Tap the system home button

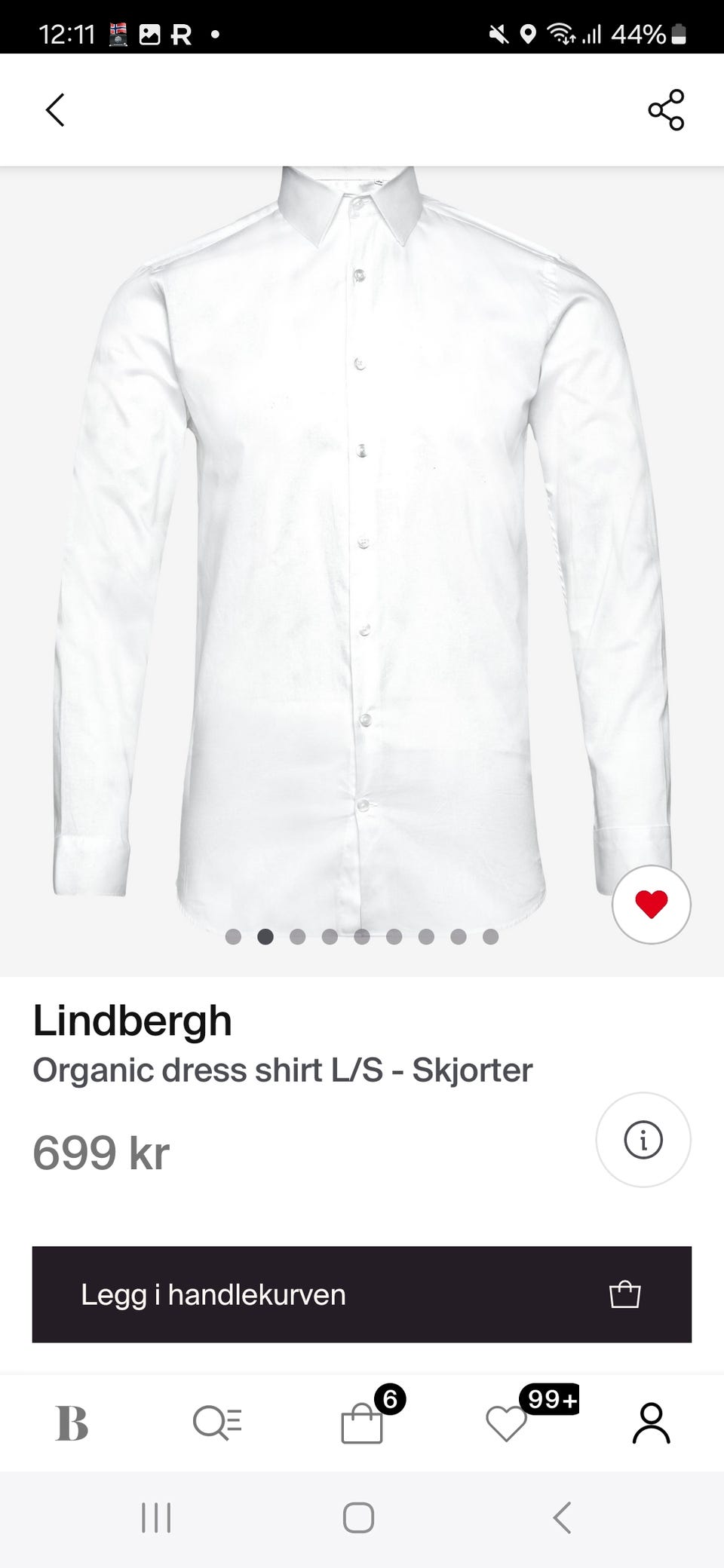point(358,1517)
